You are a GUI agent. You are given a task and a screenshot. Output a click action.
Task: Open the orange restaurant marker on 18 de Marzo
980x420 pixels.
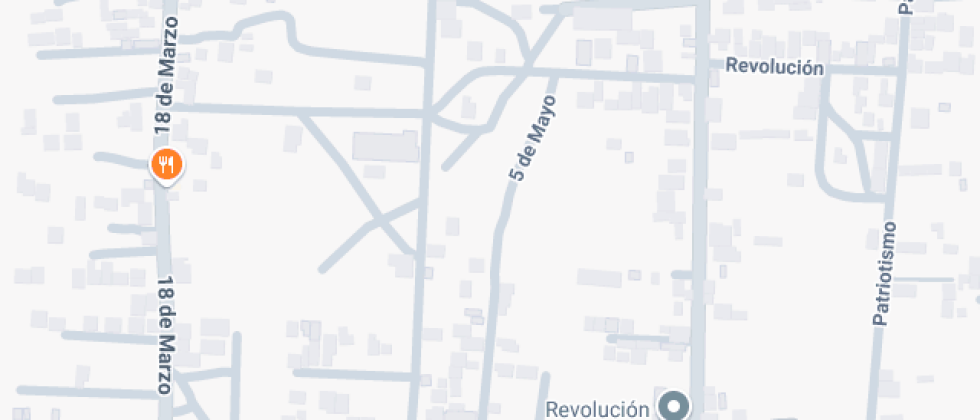point(166,163)
